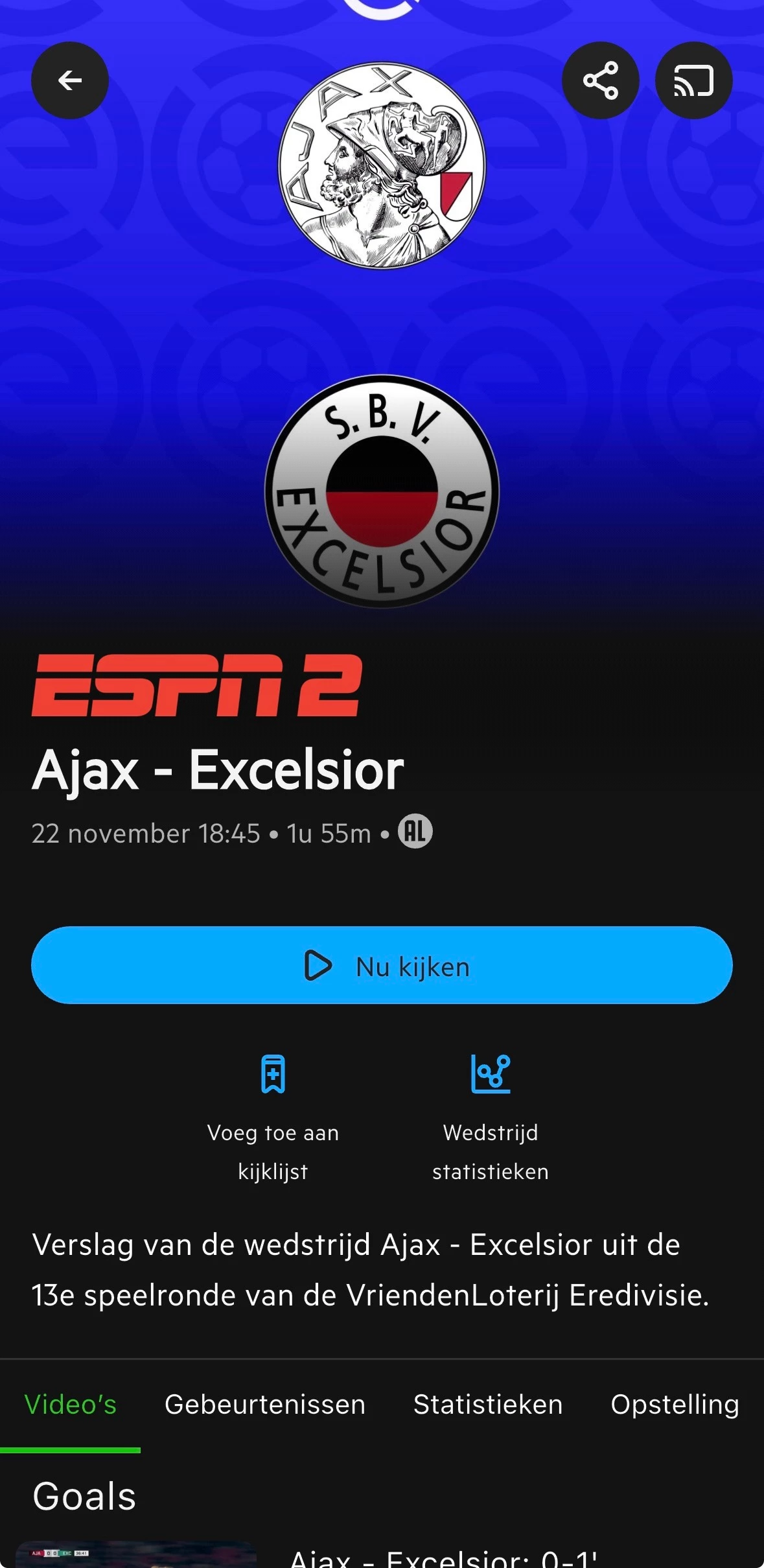The width and height of the screenshot is (764, 1568).
Task: Switch to the Gebeurtenissen tab
Action: (x=265, y=1405)
